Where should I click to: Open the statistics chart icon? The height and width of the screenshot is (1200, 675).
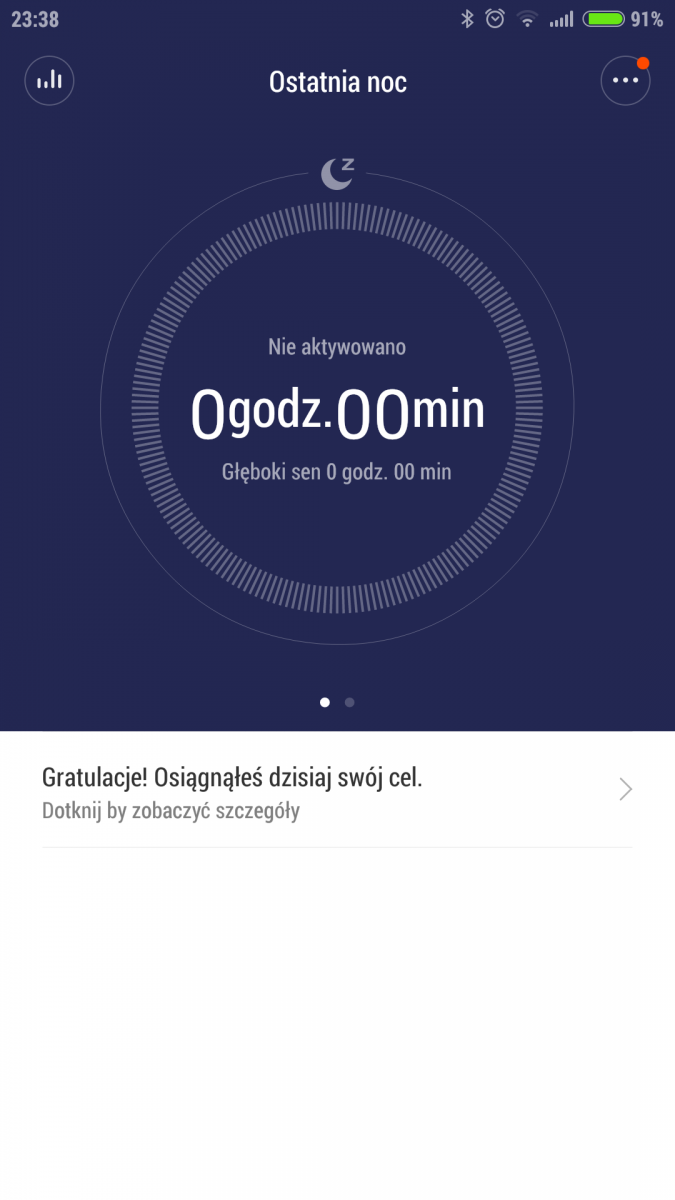pyautogui.click(x=49, y=80)
